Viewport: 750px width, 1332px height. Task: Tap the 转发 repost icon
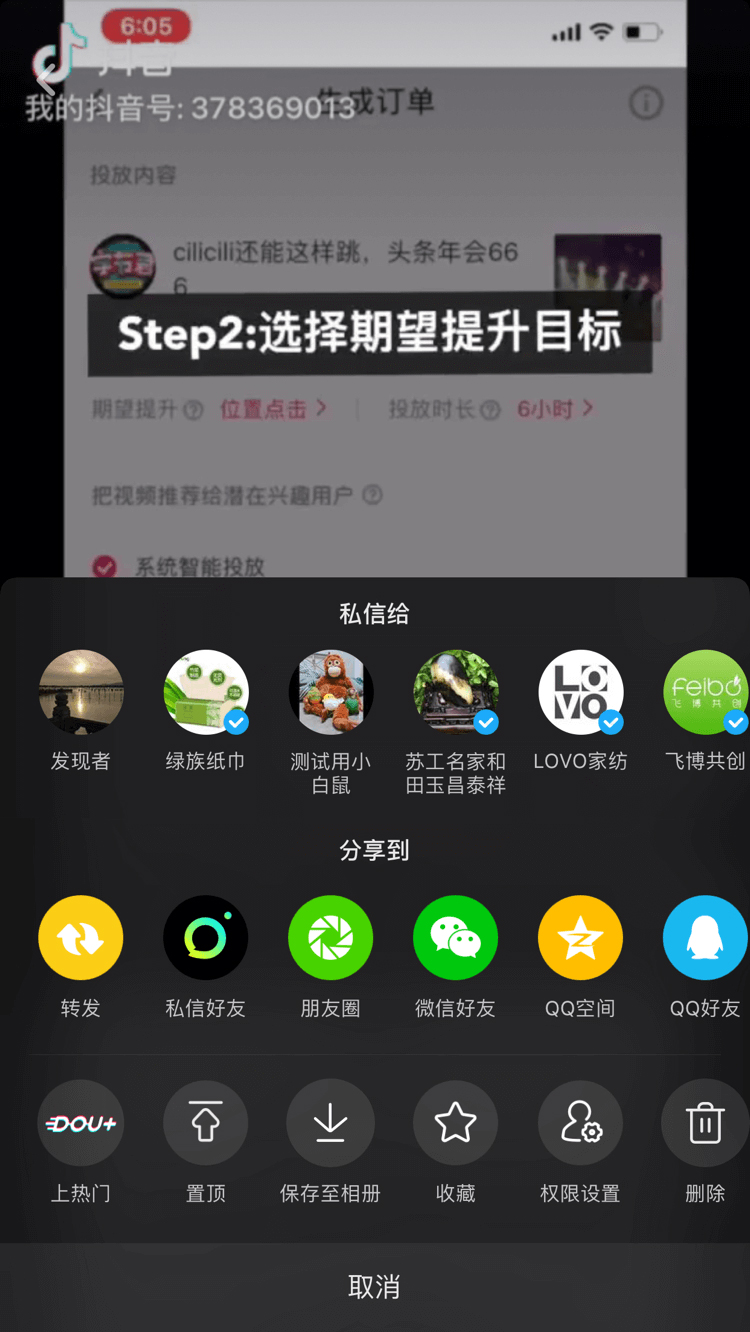point(81,938)
